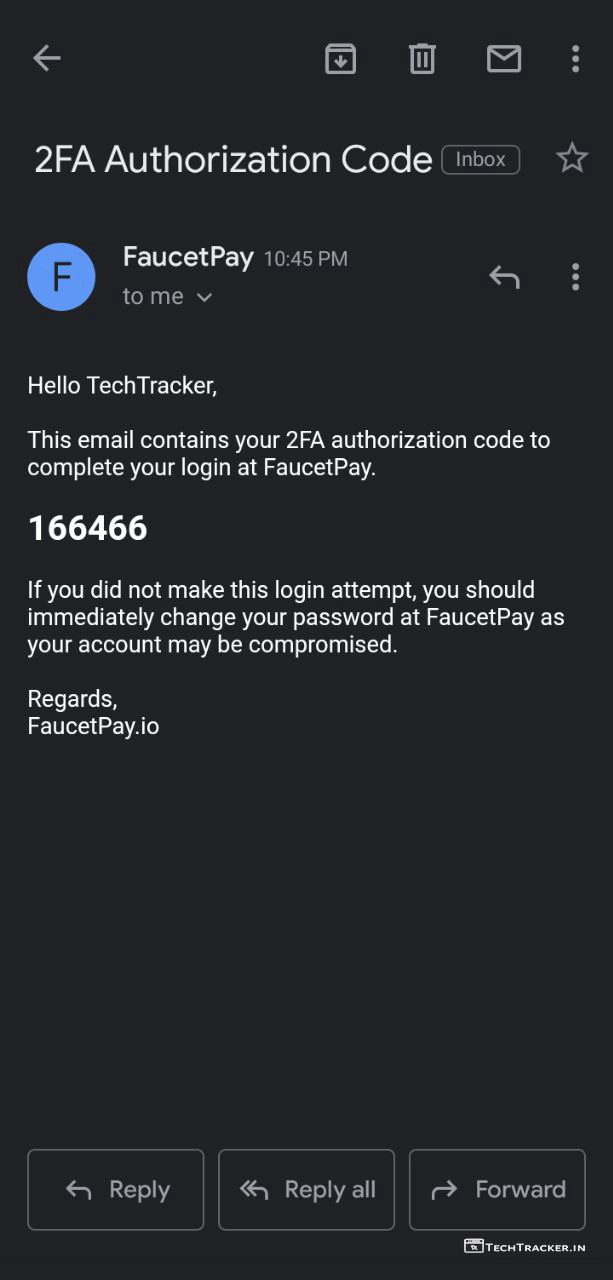Mark email as unread

click(504, 59)
